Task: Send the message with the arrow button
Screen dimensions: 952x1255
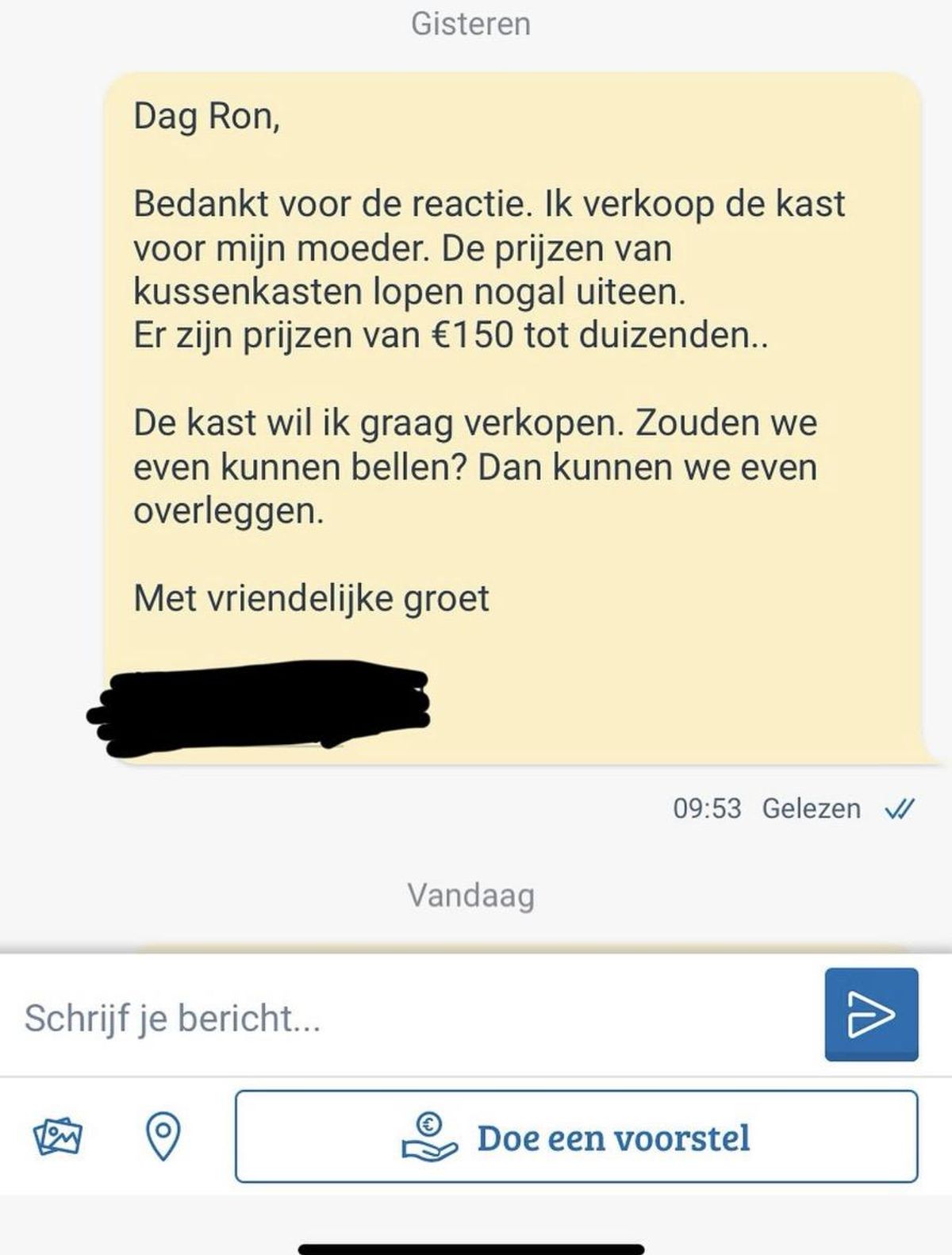Action: point(871,1014)
